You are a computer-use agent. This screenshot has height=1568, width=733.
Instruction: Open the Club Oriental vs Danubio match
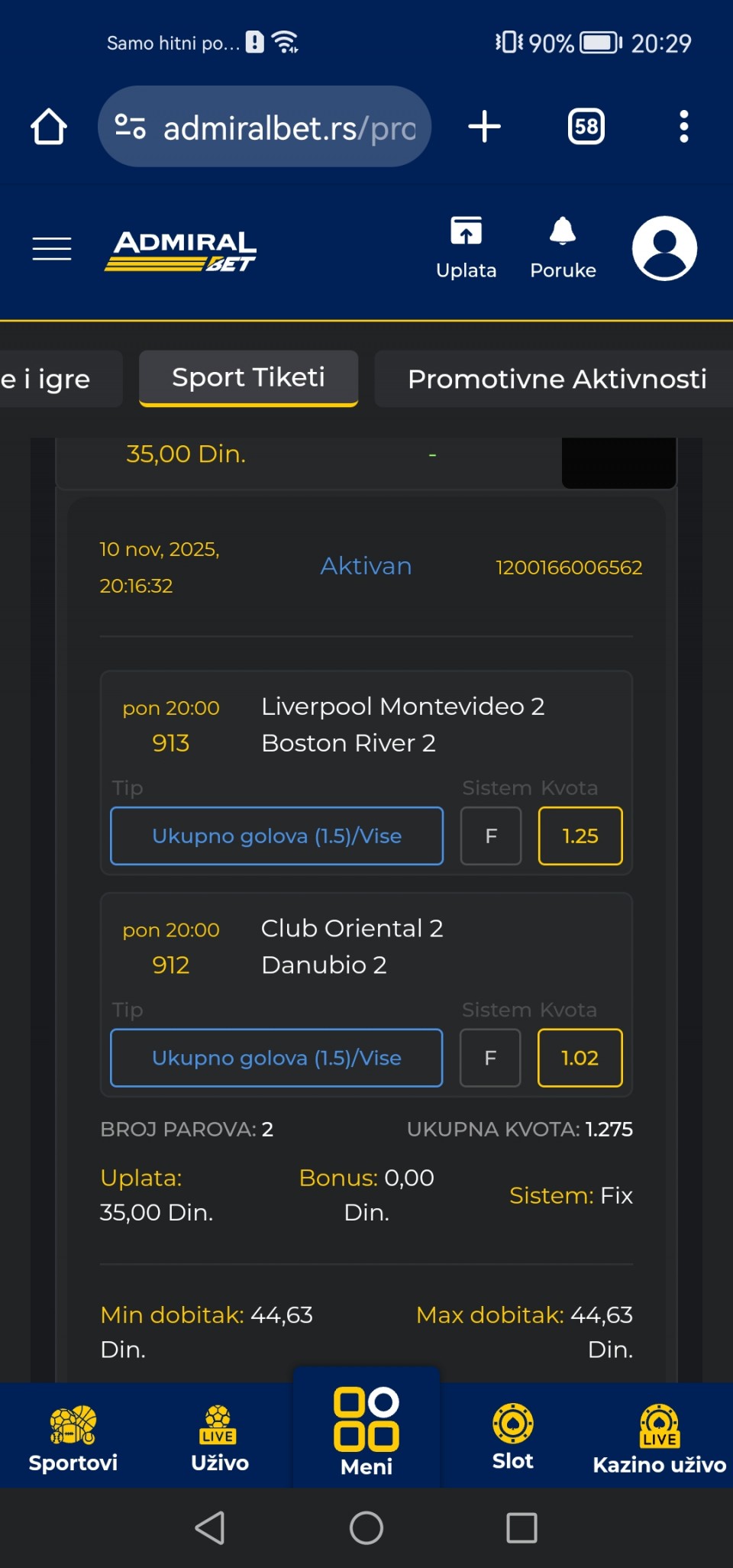(352, 946)
